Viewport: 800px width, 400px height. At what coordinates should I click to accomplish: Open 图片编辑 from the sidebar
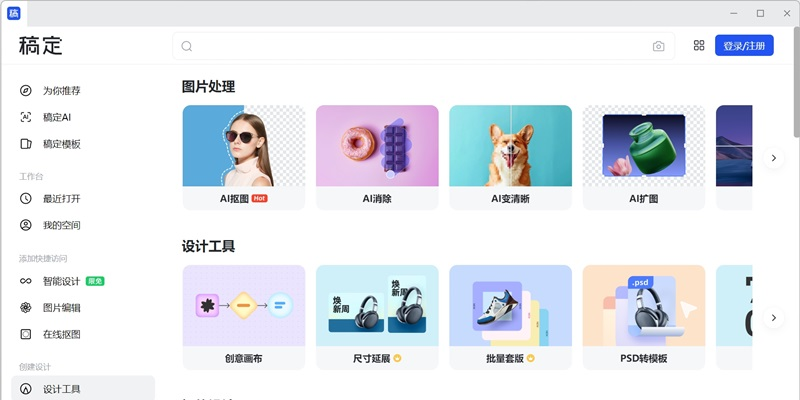62,308
